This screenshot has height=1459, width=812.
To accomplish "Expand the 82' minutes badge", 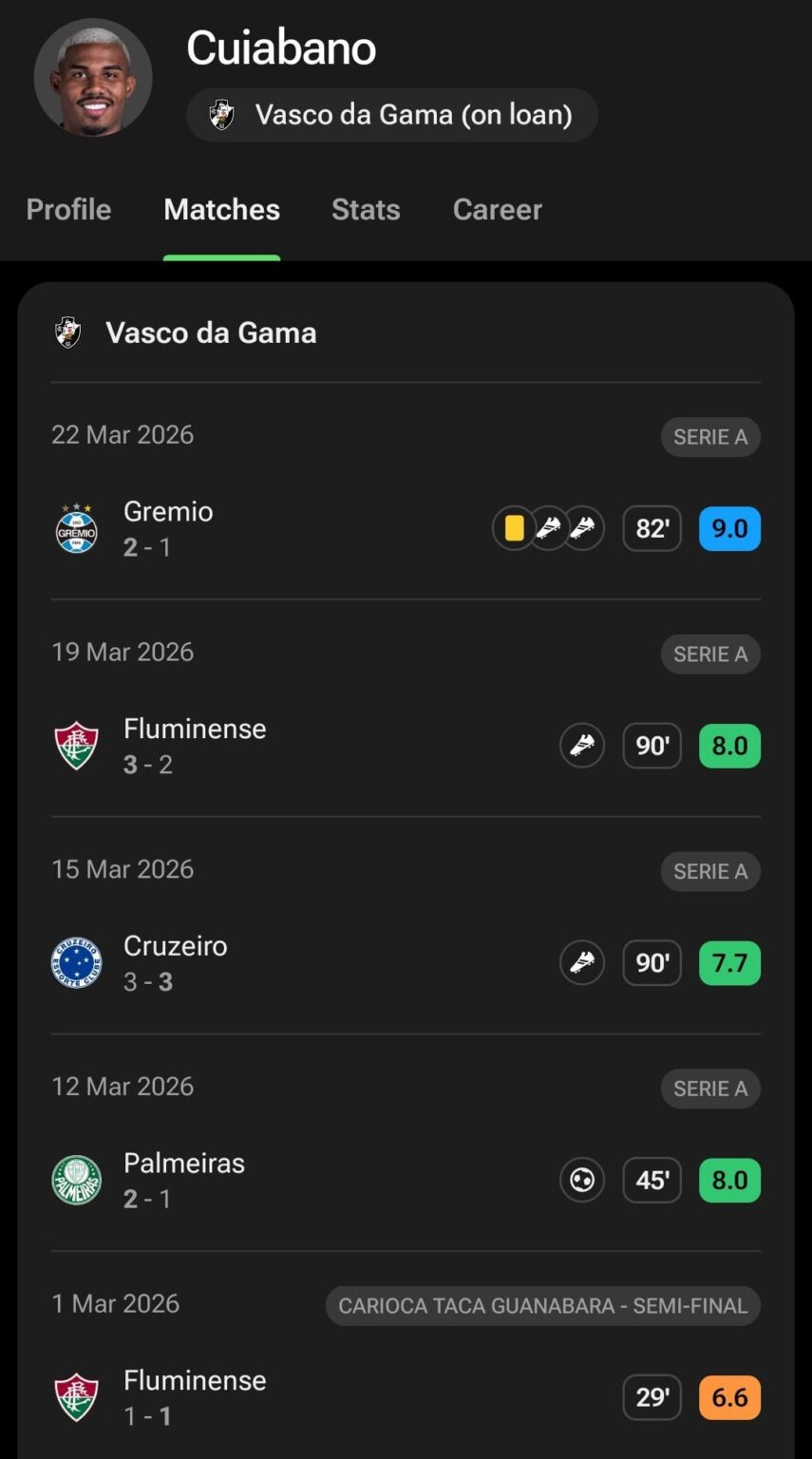I will point(651,528).
